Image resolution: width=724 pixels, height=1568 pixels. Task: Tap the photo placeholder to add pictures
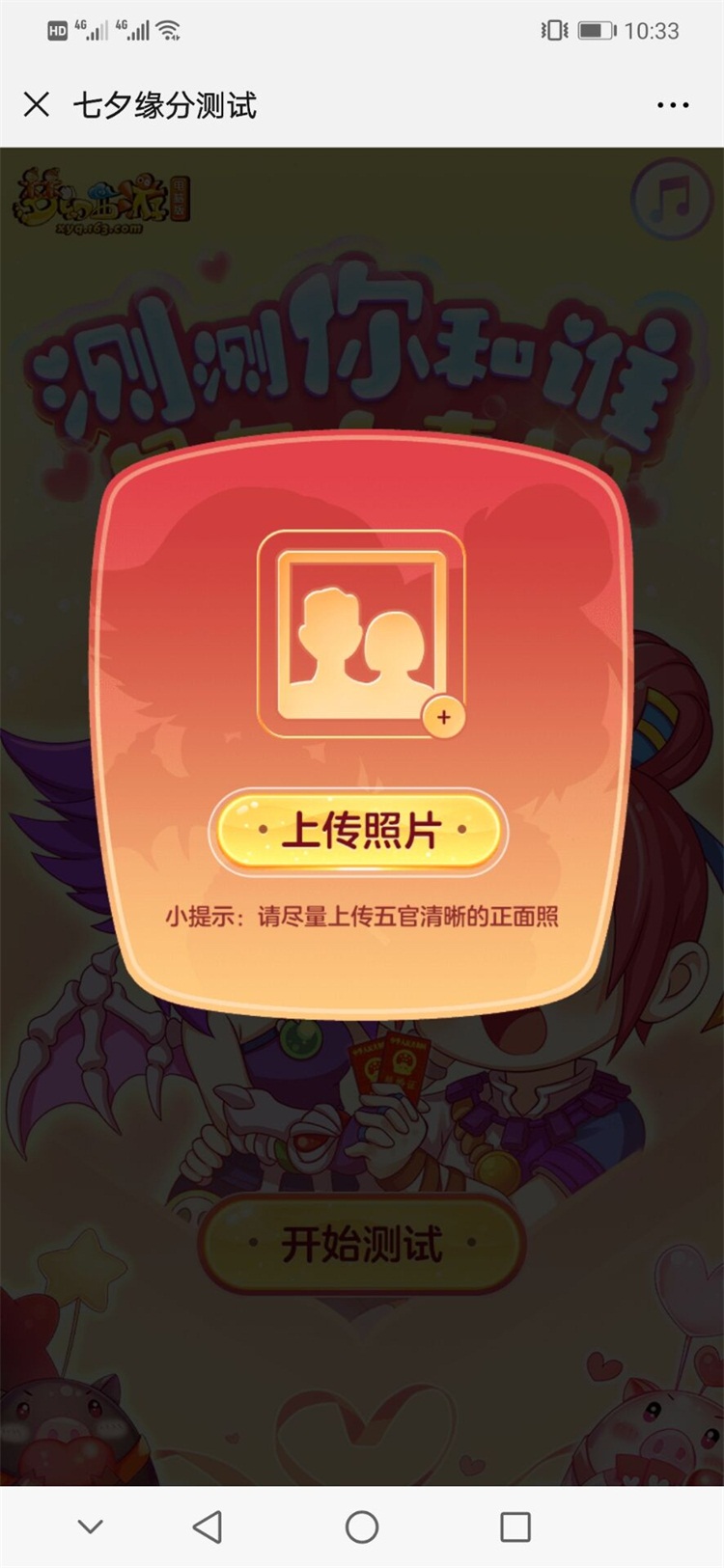tap(361, 634)
